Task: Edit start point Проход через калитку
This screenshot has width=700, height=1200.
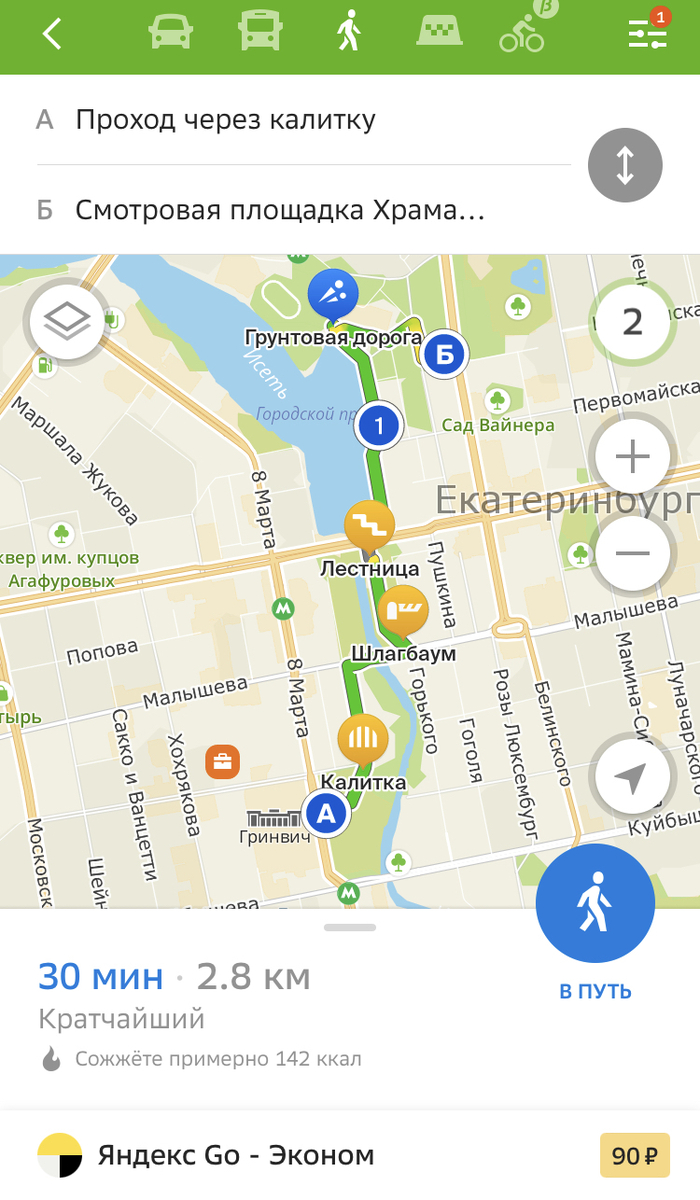Action: [x=304, y=121]
